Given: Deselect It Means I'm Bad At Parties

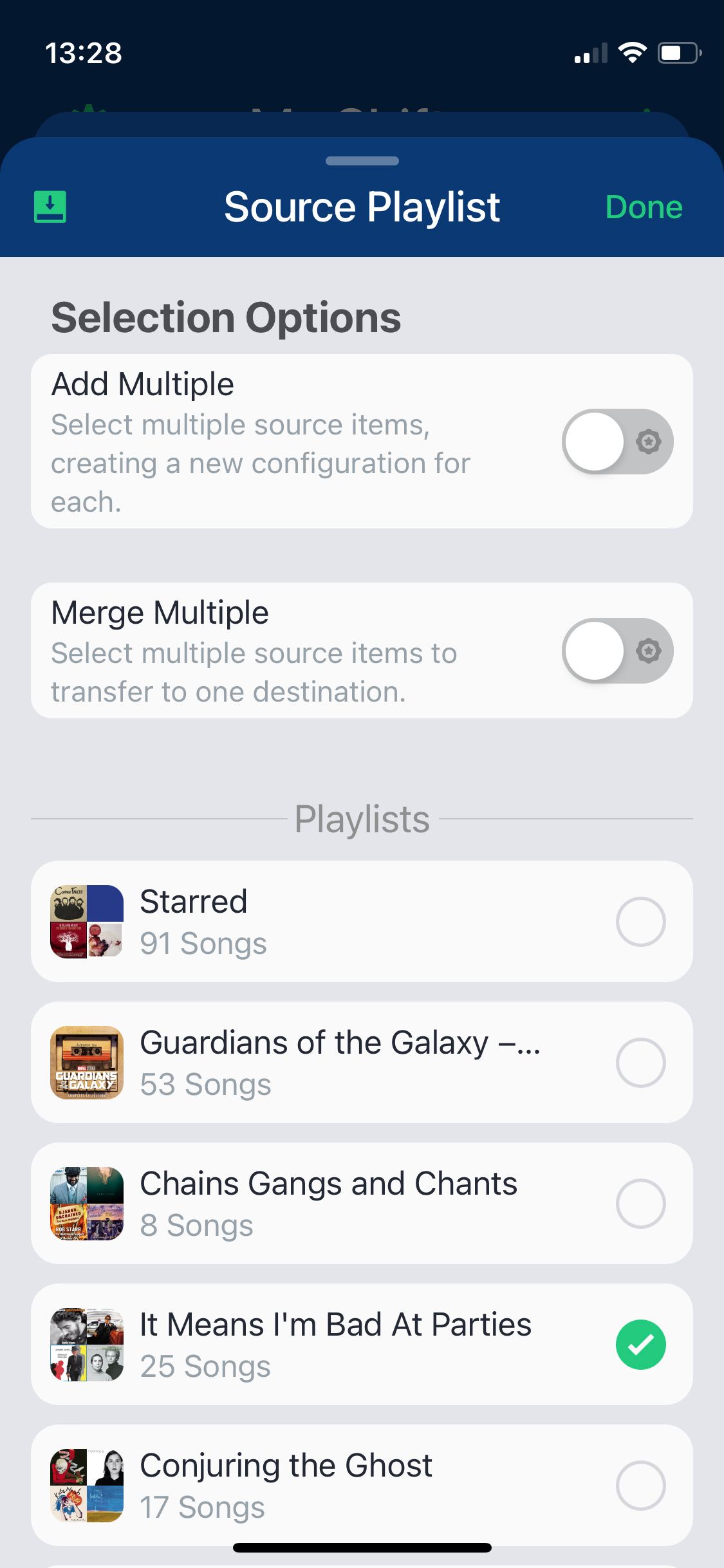Looking at the screenshot, I should pyautogui.click(x=640, y=1345).
